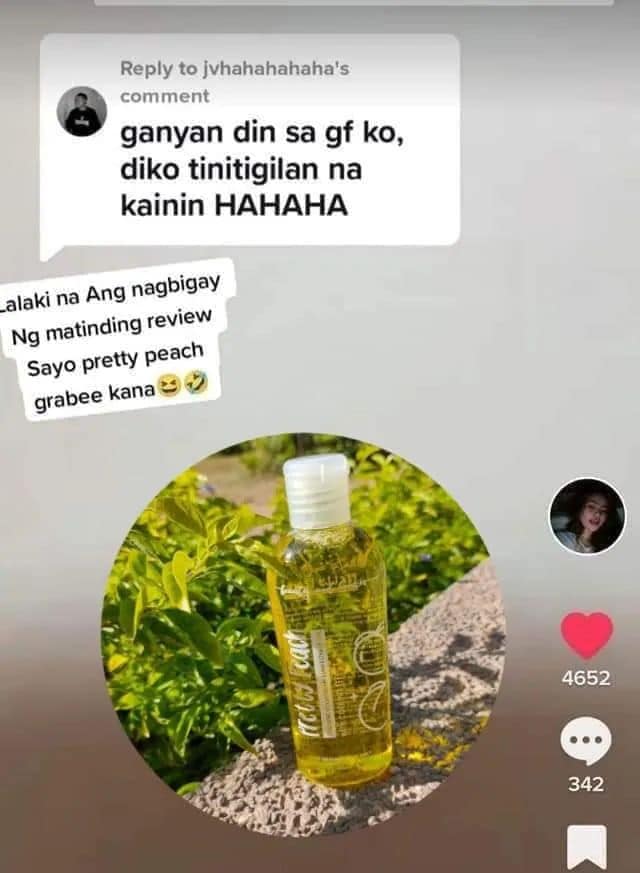Open the reply to jvhahahahaha's comment sticker
The height and width of the screenshot is (873, 640).
(x=250, y=140)
